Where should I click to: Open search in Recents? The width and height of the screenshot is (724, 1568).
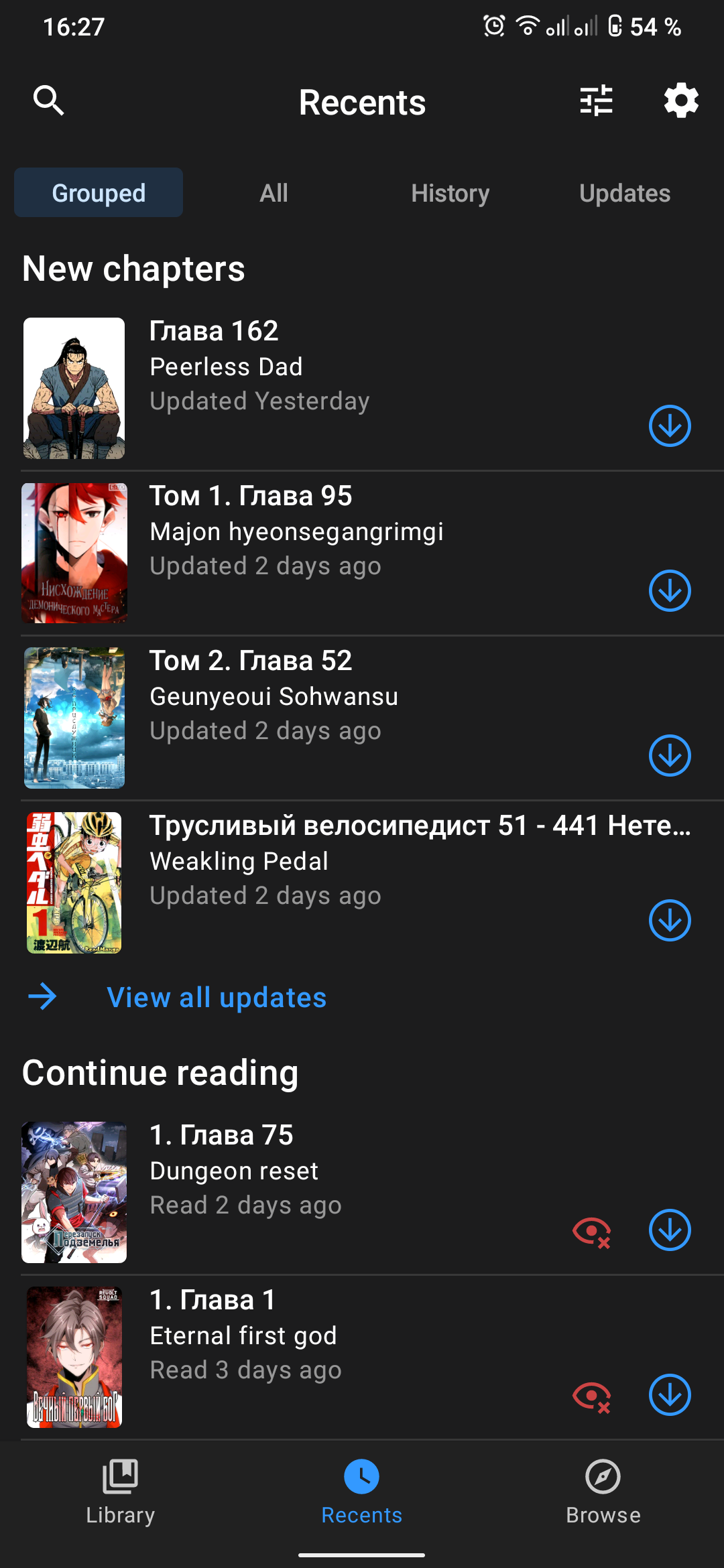click(48, 101)
